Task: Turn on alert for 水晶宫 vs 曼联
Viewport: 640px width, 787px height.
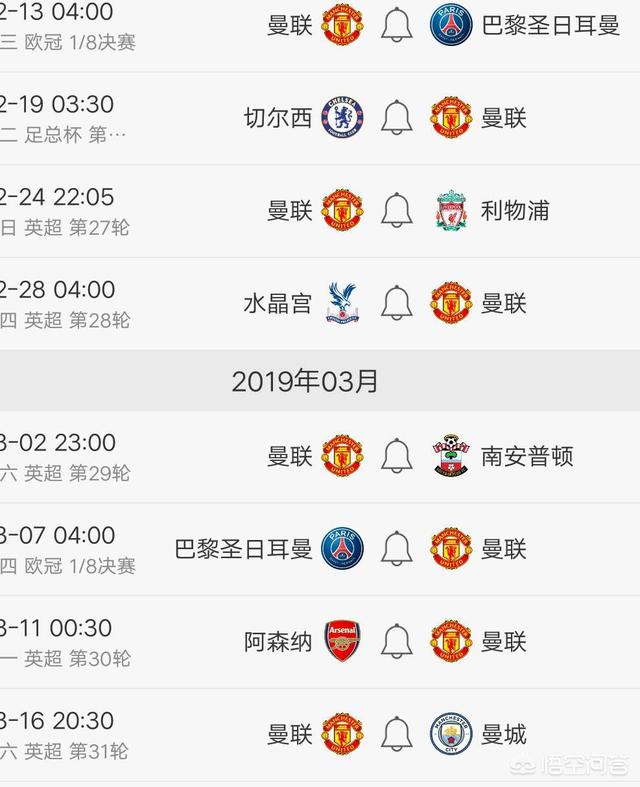Action: 397,303
